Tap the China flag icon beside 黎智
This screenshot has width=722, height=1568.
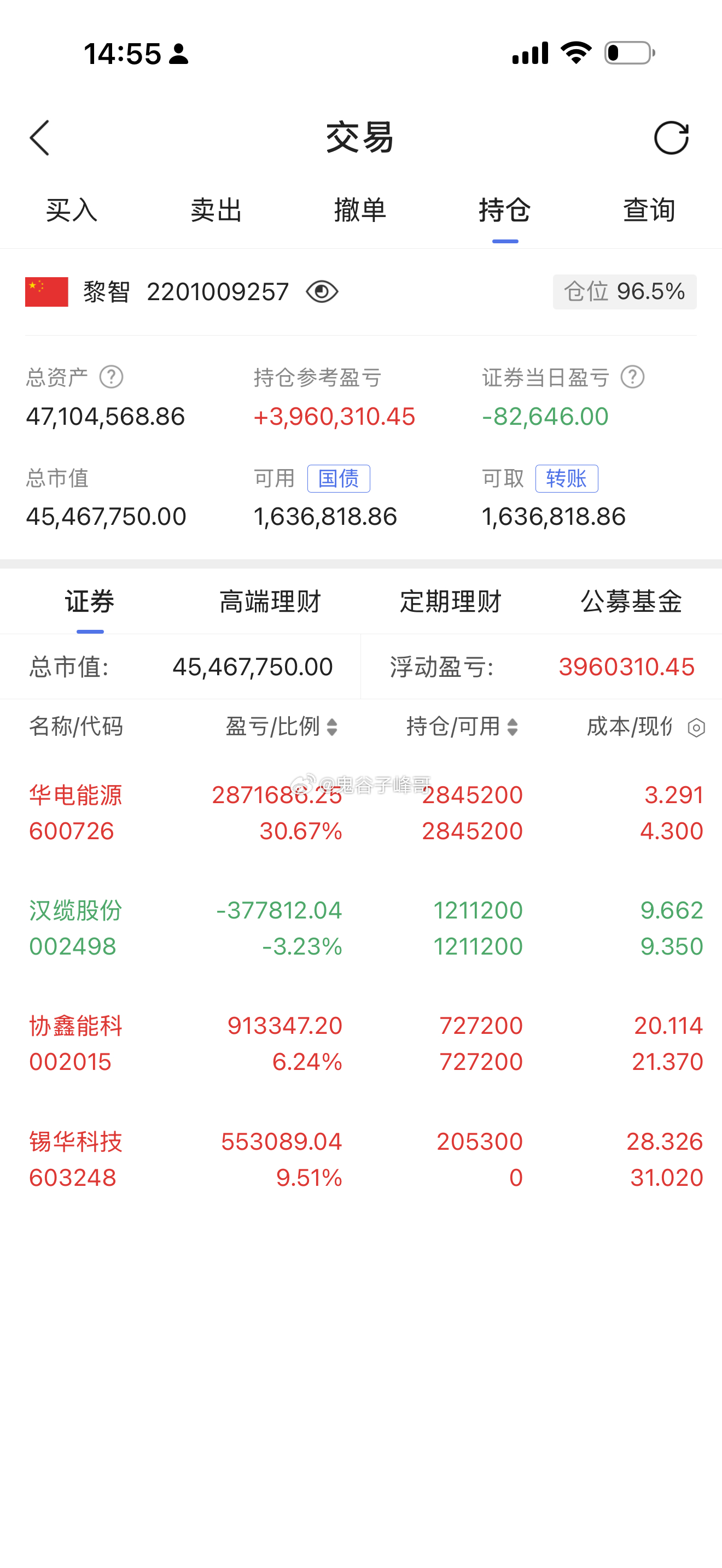pyautogui.click(x=48, y=291)
